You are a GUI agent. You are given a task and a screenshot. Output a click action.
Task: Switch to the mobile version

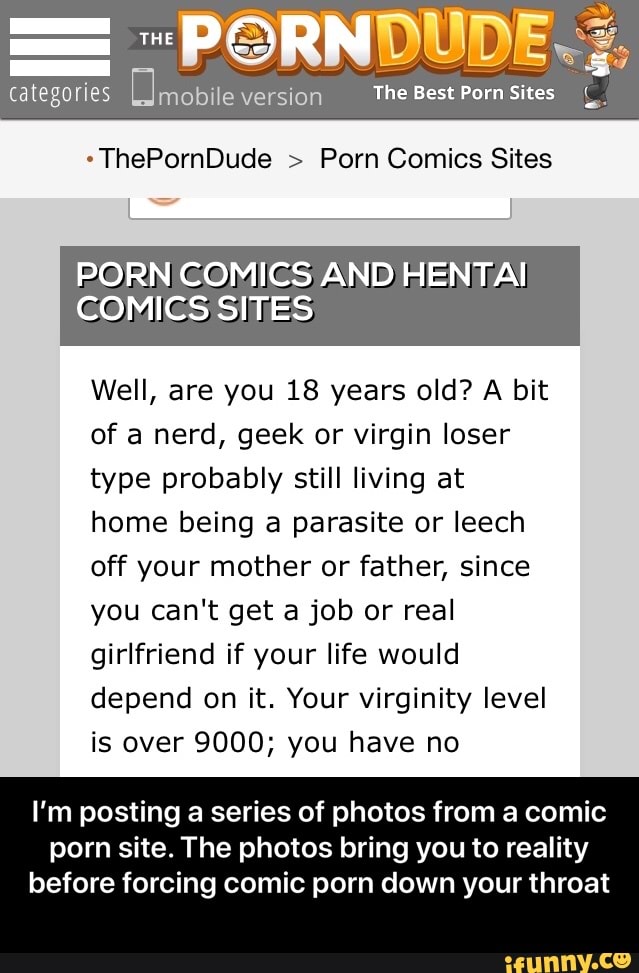[x=227, y=95]
